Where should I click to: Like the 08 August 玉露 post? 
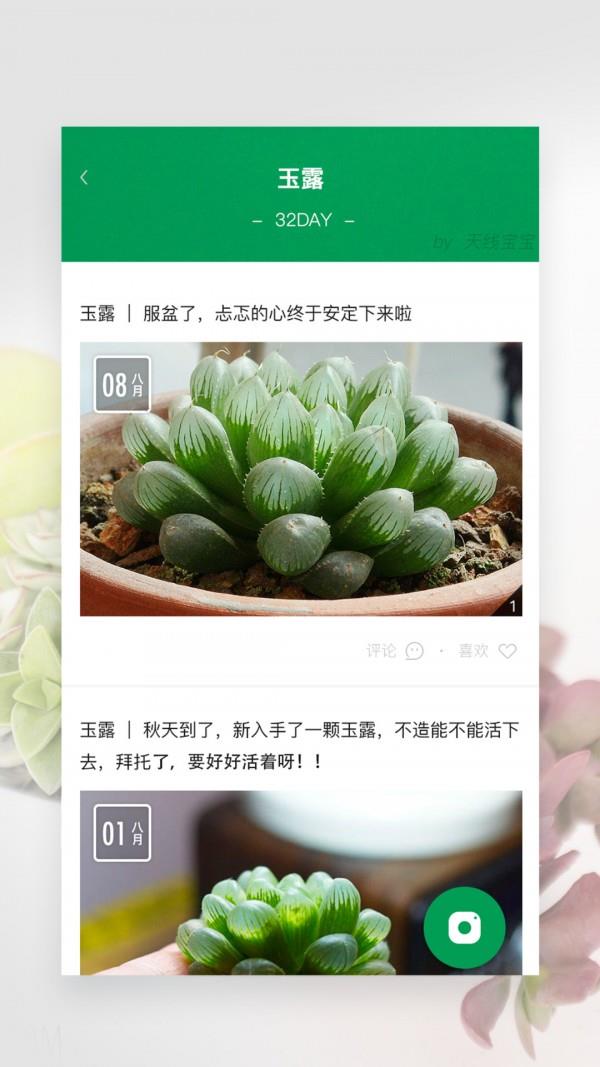pos(488,651)
